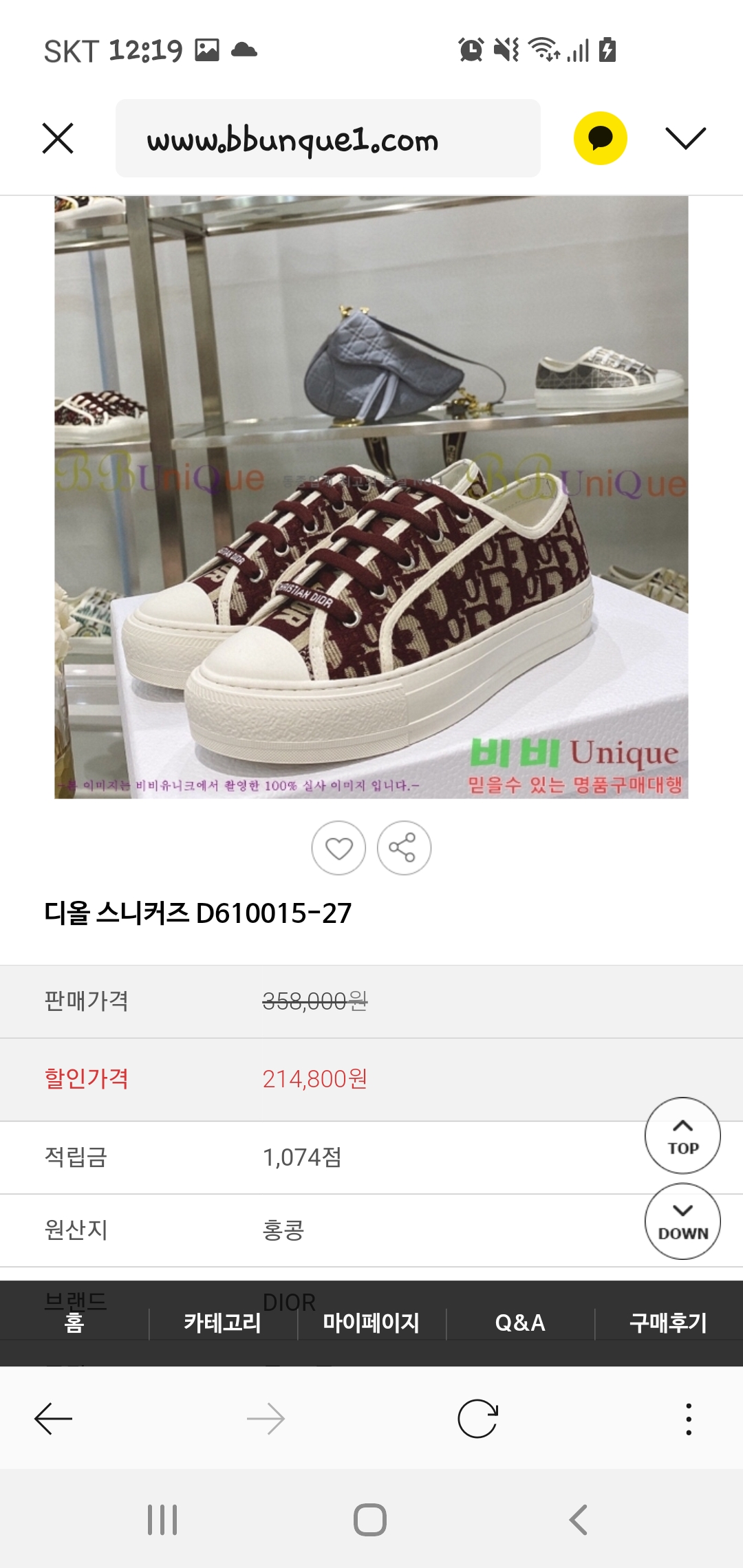Screen dimensions: 743x1568
Task: Share this Dior sneakers product
Action: 404,848
